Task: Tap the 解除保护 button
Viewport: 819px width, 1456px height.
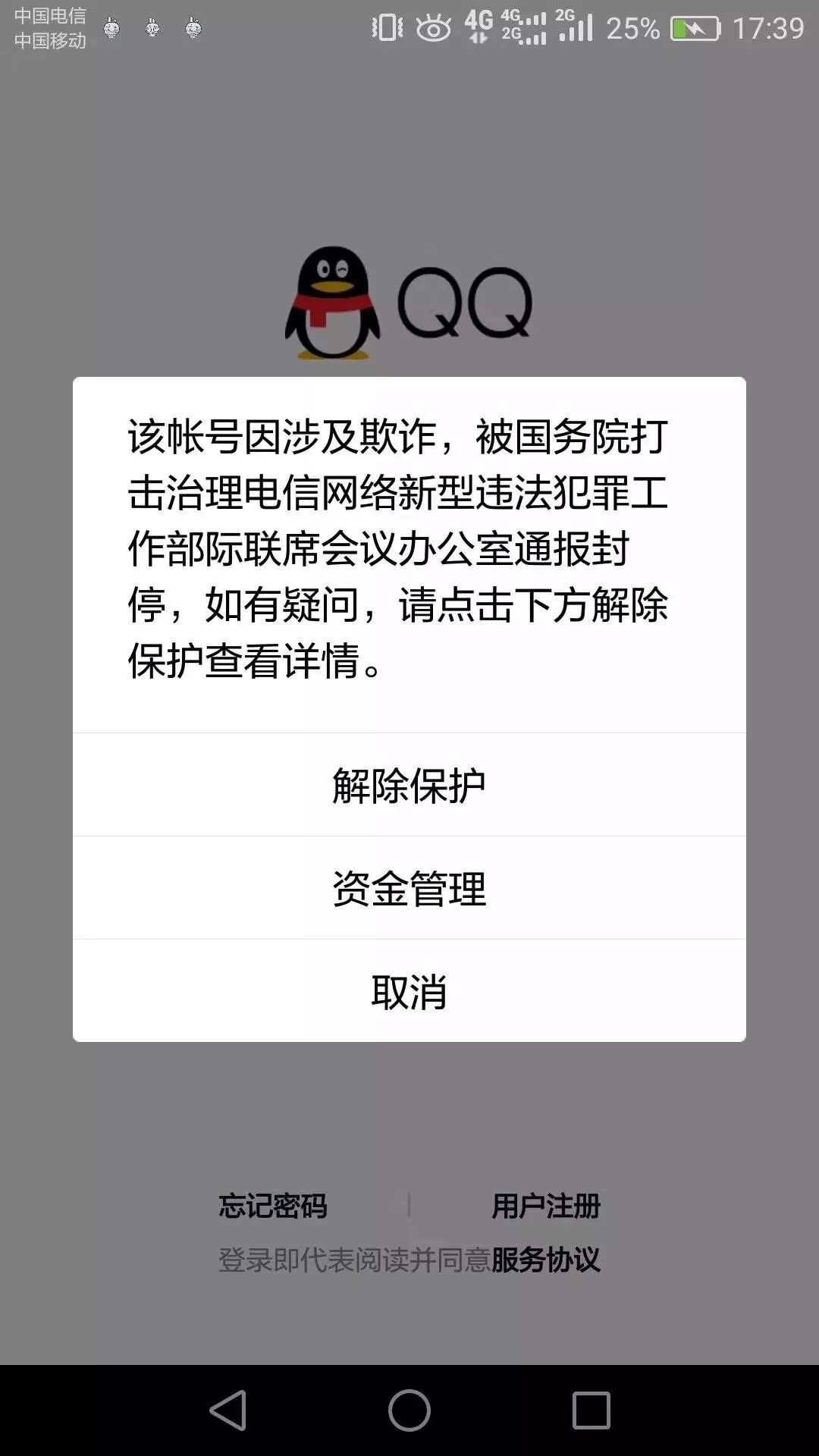Action: 409,784
